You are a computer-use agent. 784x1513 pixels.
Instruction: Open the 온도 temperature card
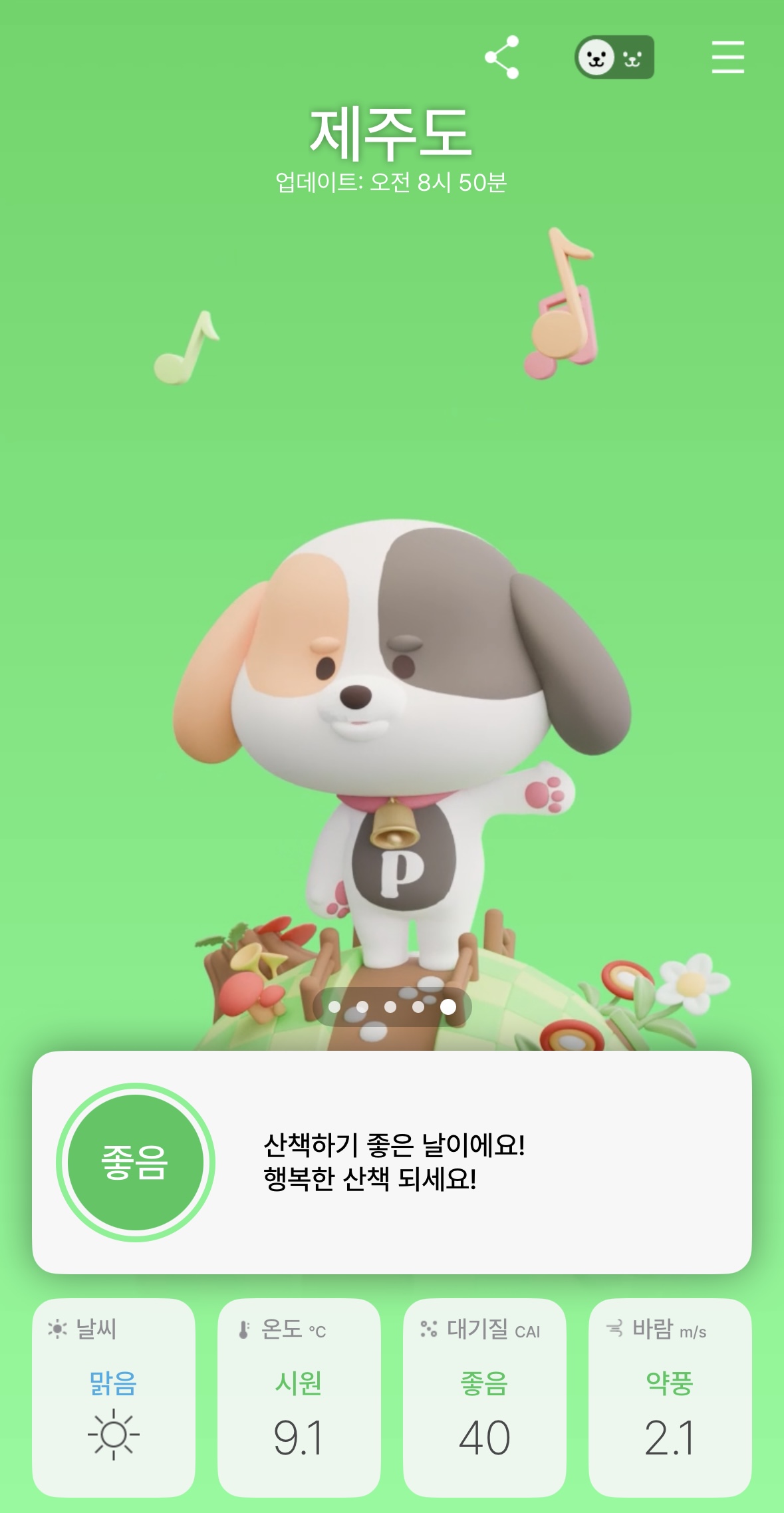[x=299, y=1397]
